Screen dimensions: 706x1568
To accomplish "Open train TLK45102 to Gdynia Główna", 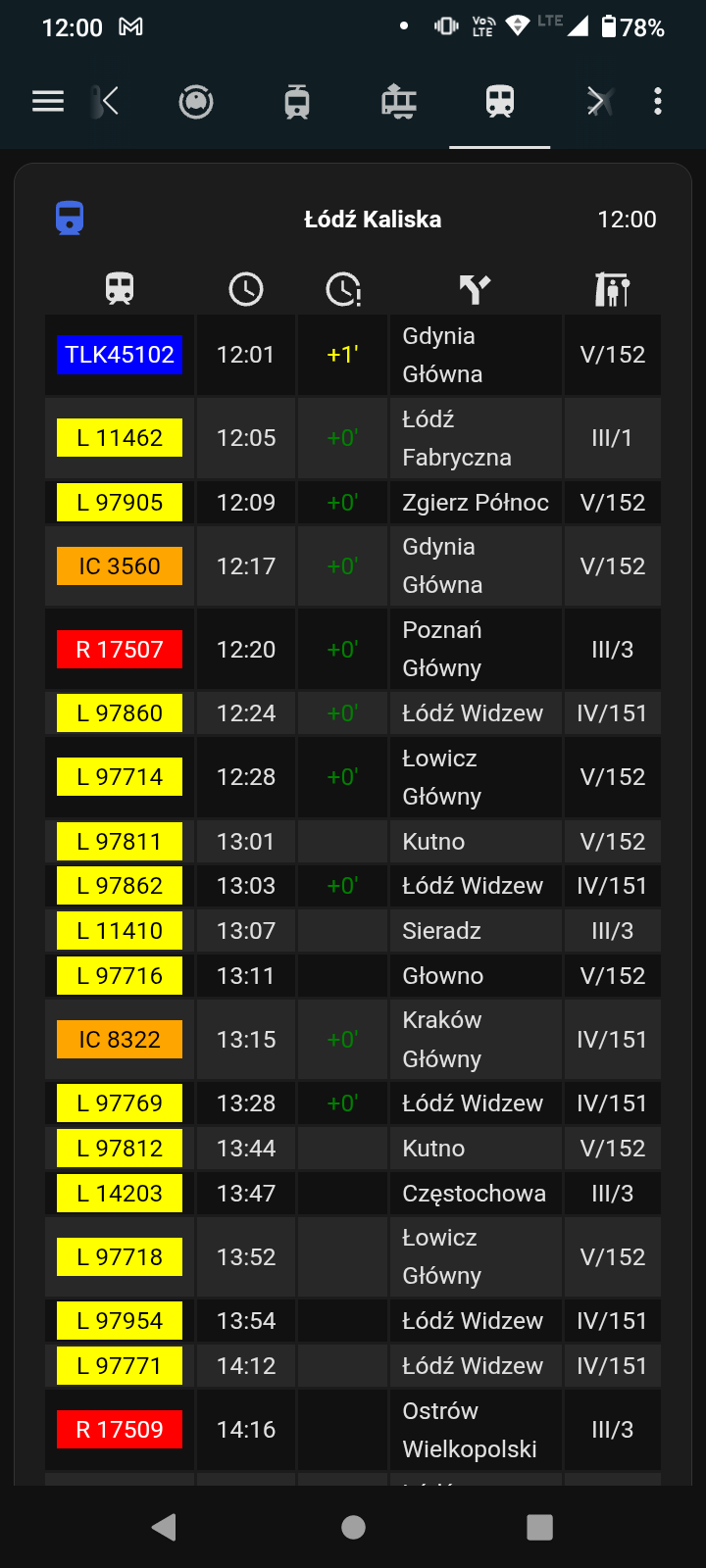I will click(353, 355).
